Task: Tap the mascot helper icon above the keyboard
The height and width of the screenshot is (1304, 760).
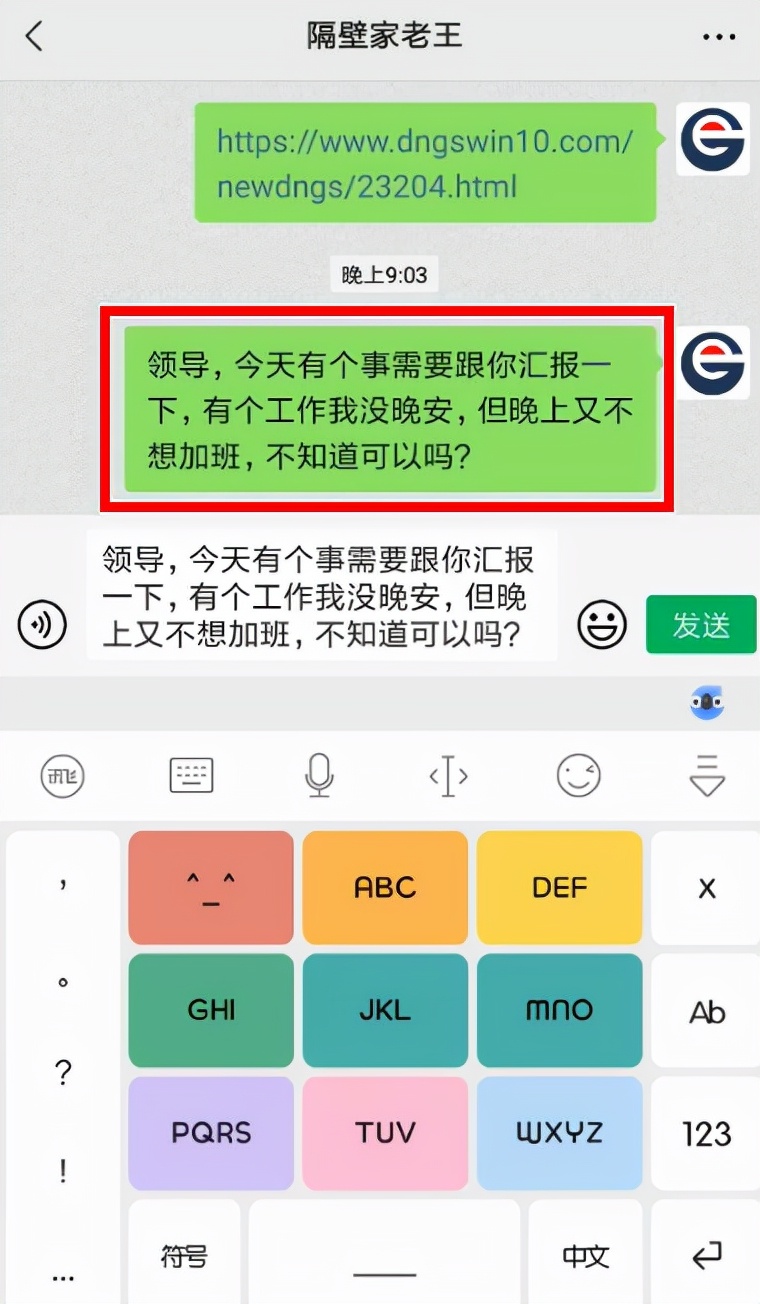Action: 706,703
